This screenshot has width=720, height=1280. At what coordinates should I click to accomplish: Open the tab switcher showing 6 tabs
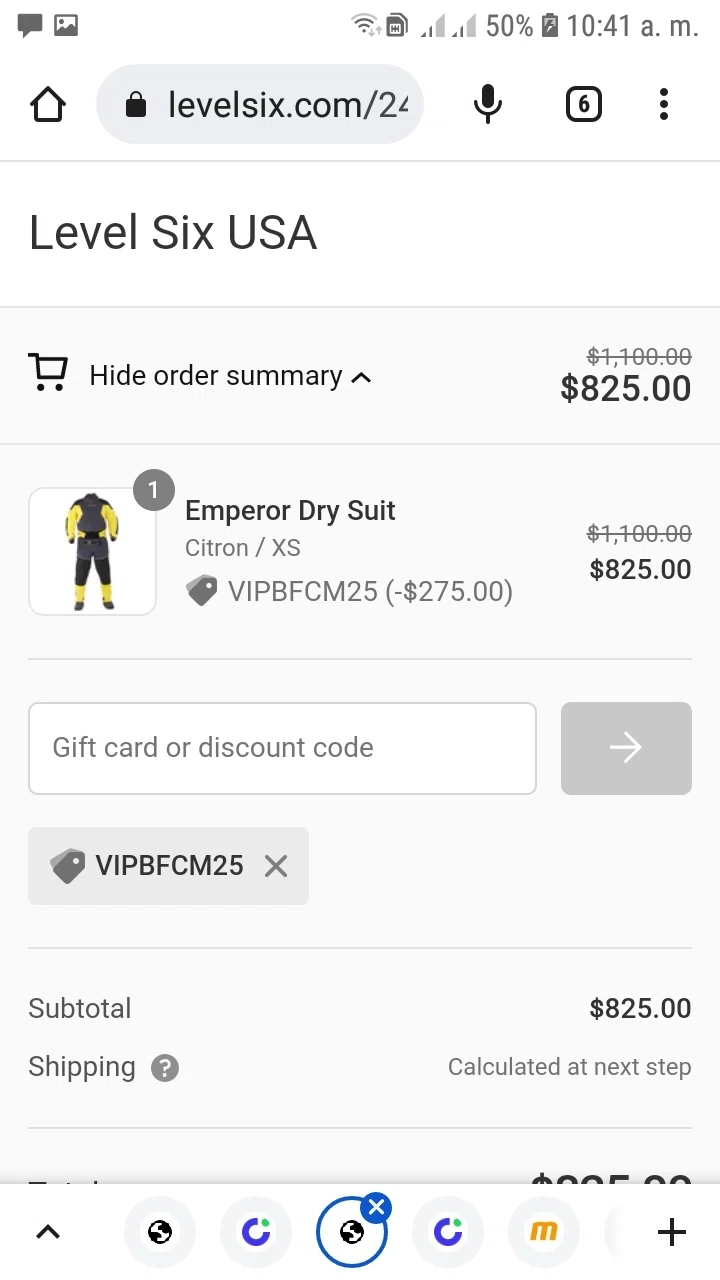(x=583, y=104)
